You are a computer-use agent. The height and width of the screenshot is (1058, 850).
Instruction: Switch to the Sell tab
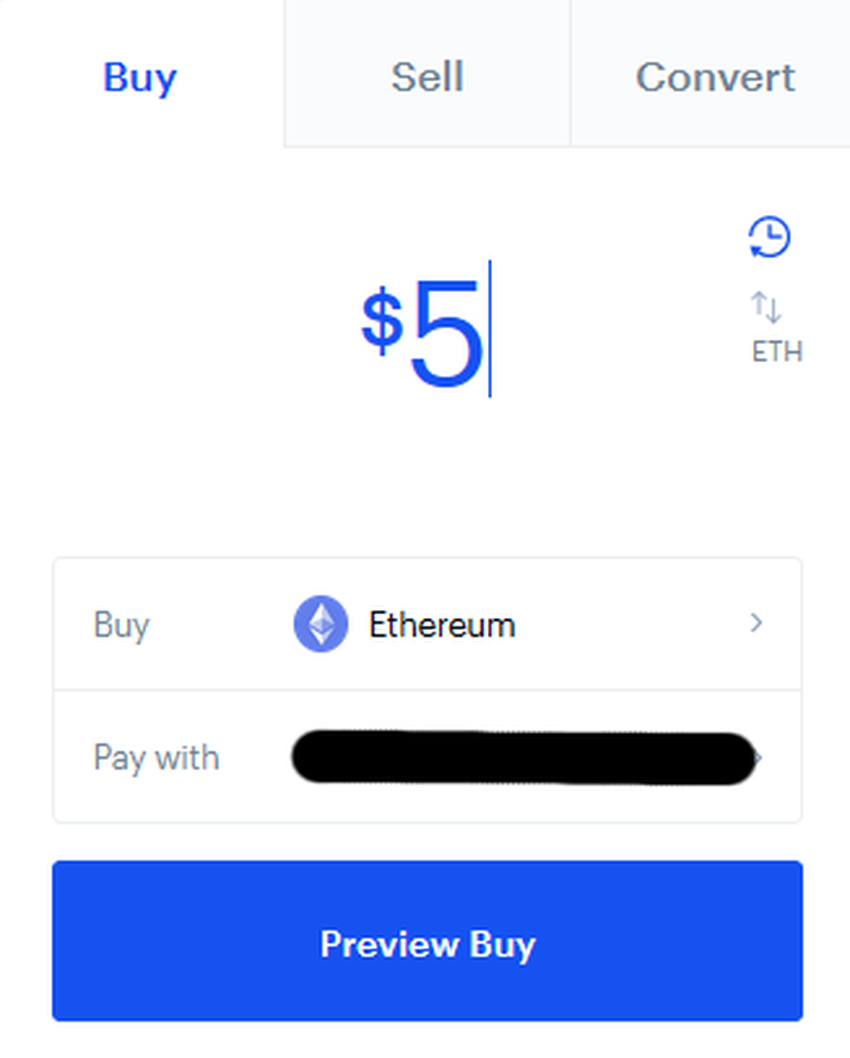click(x=427, y=77)
